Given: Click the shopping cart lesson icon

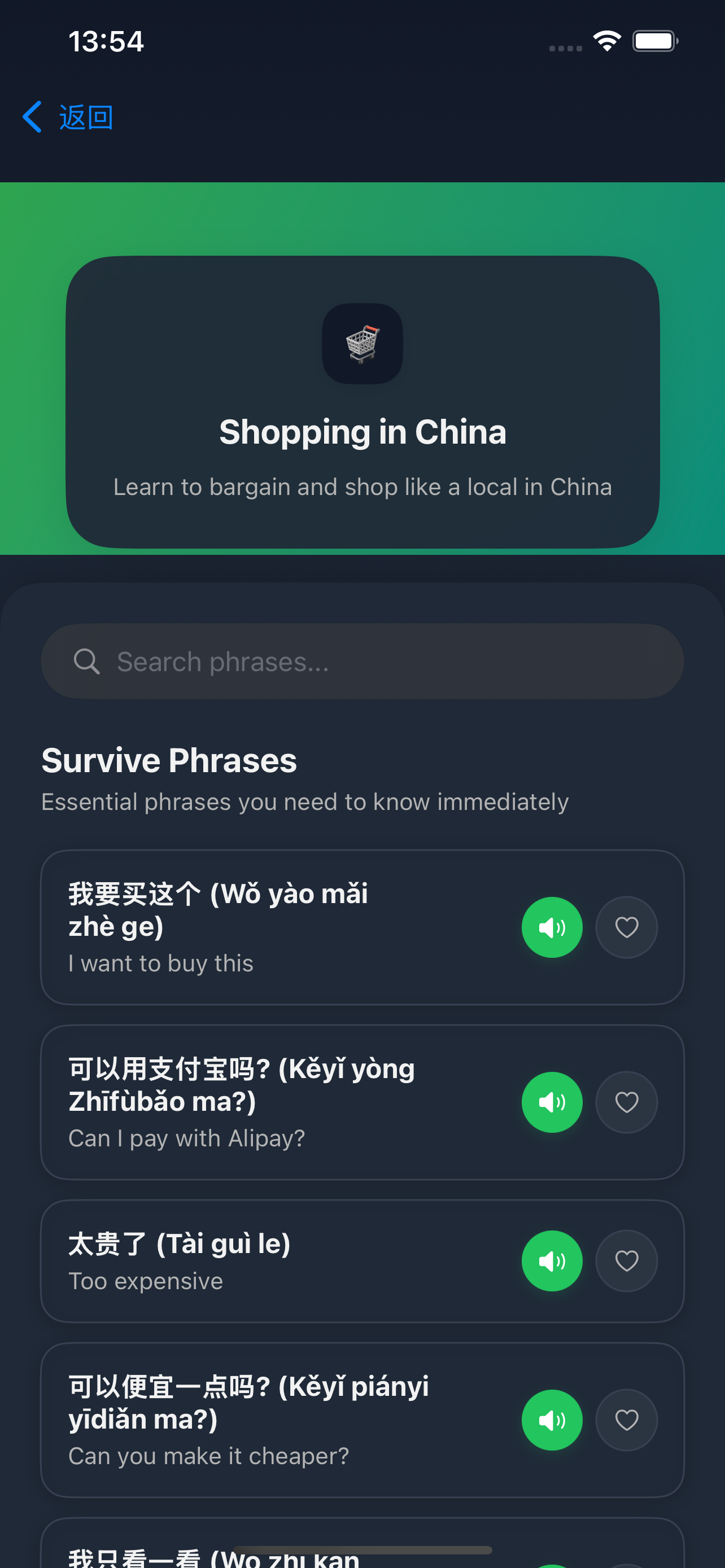Looking at the screenshot, I should pos(362,344).
